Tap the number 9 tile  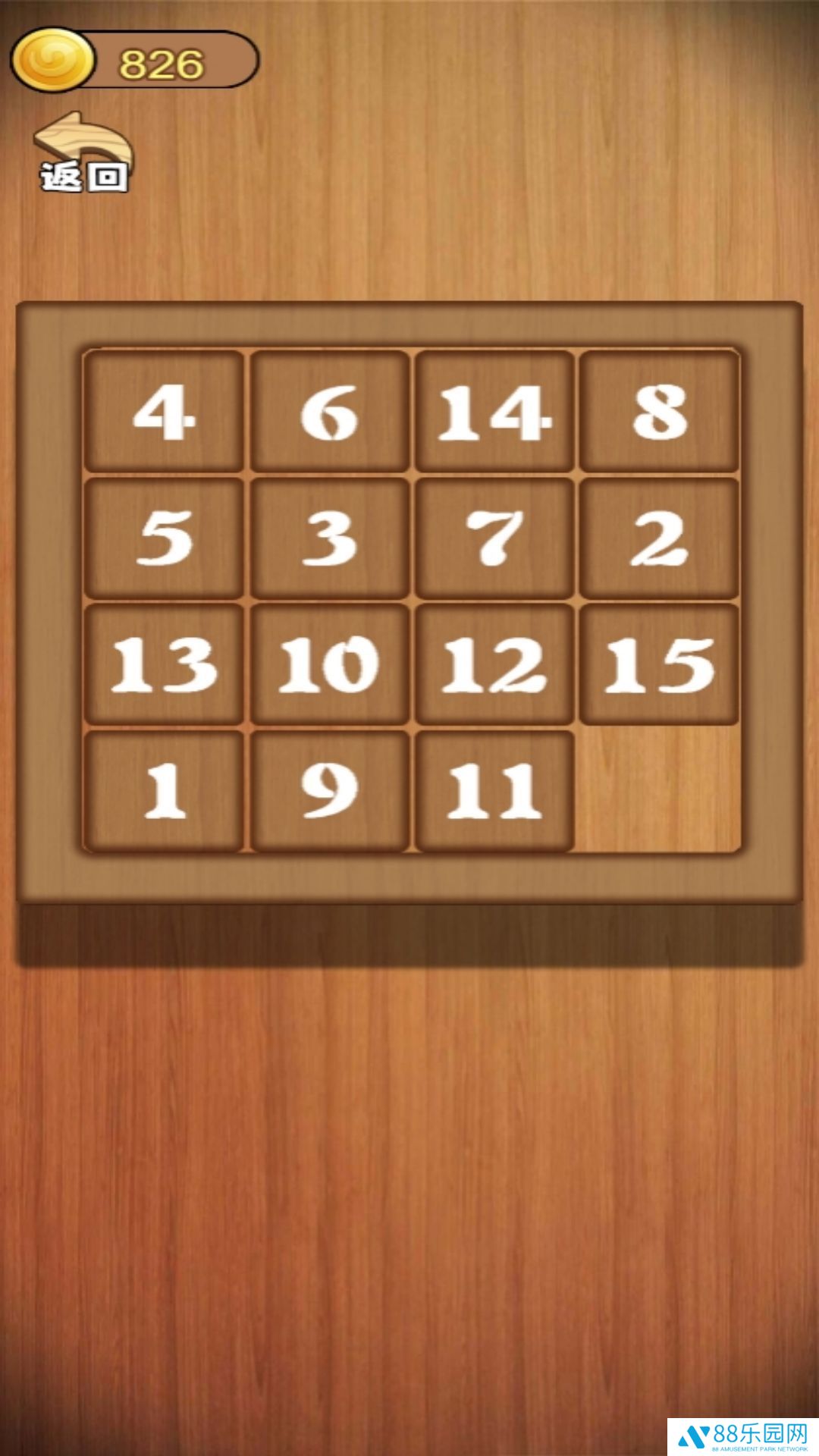(x=330, y=790)
